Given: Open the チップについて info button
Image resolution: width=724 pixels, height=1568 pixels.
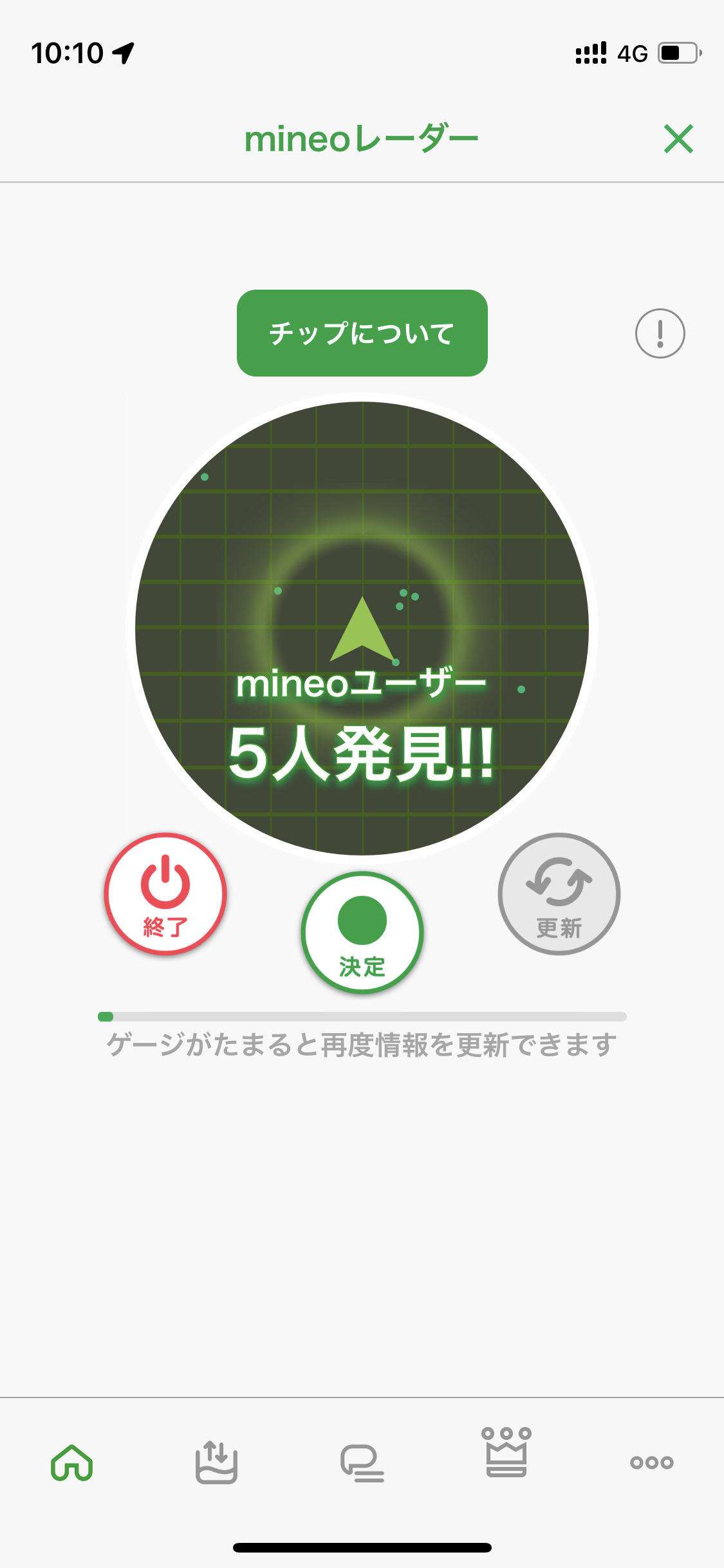Looking at the screenshot, I should point(362,333).
